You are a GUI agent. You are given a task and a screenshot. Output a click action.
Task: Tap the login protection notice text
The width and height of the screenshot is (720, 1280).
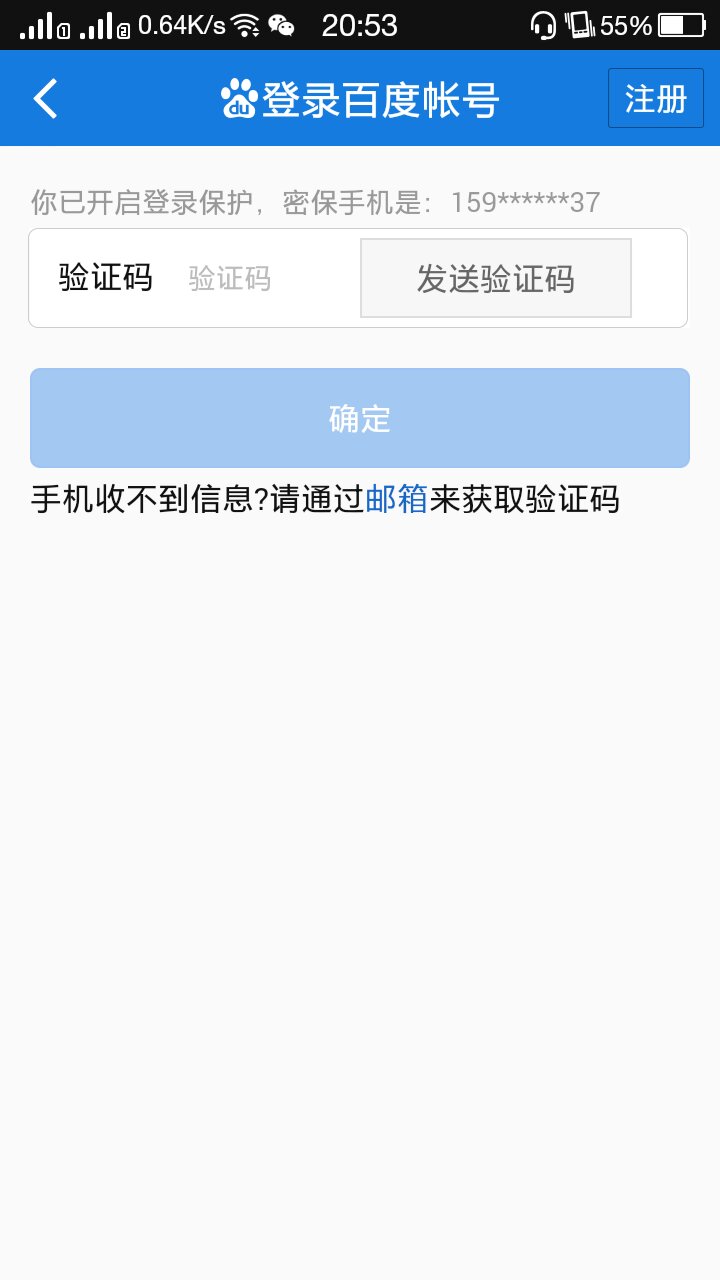(x=230, y=202)
